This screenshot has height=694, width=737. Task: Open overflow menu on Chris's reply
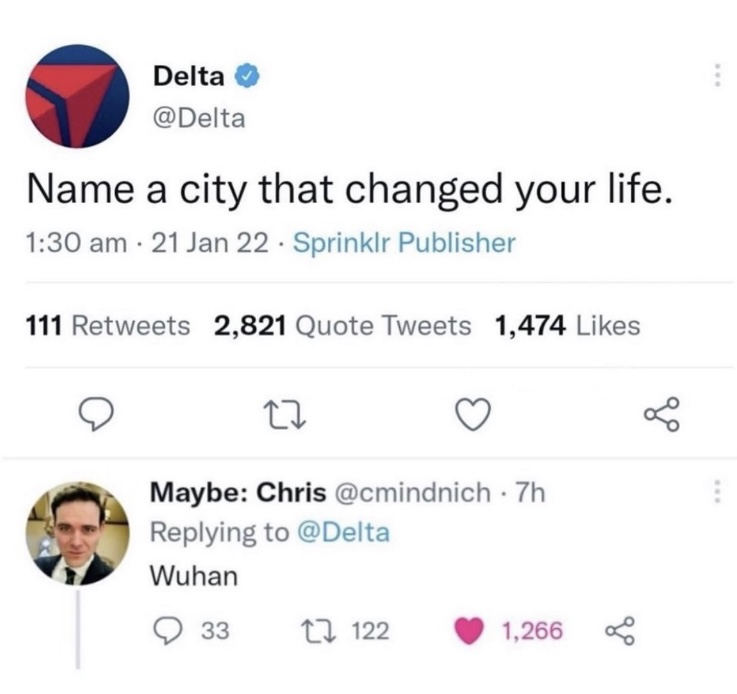click(715, 492)
